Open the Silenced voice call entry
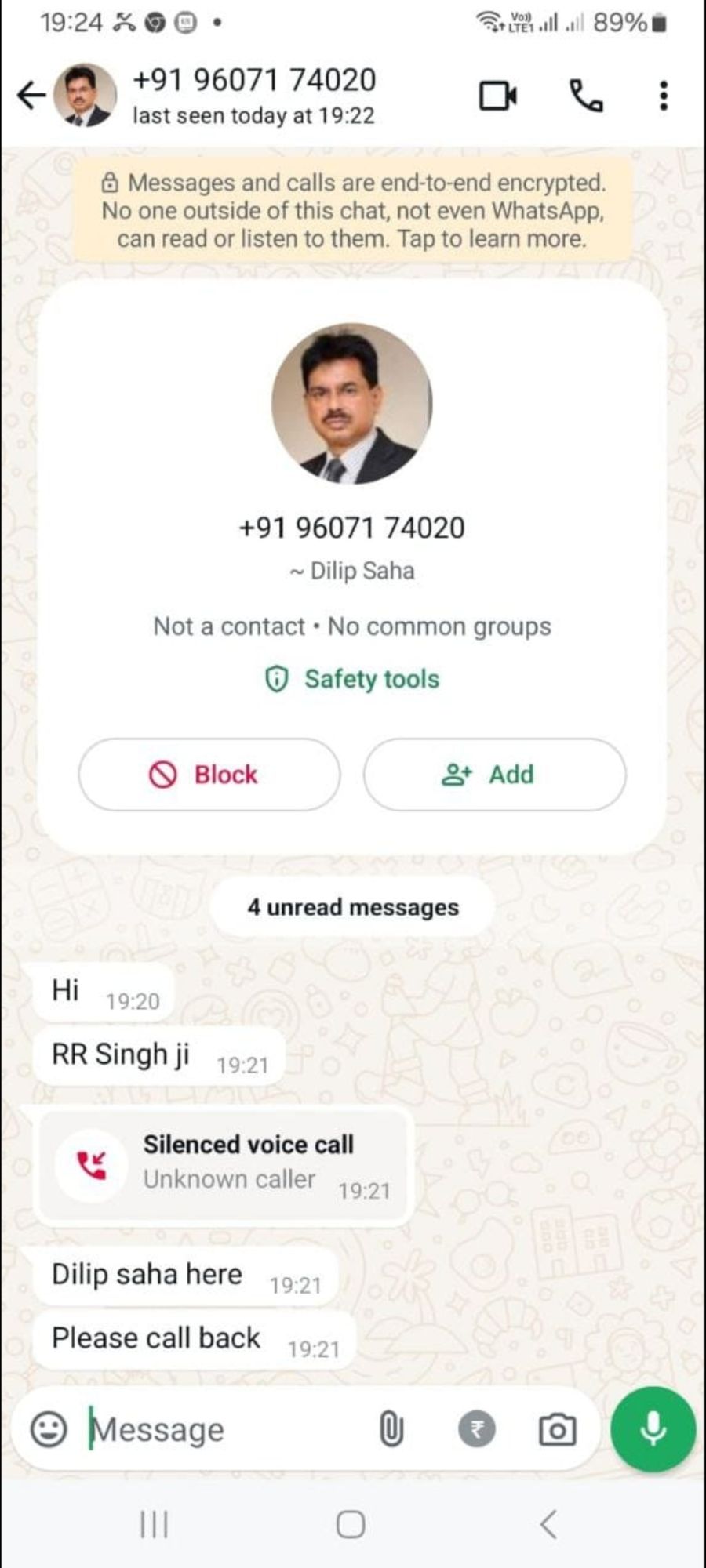 224,1166
